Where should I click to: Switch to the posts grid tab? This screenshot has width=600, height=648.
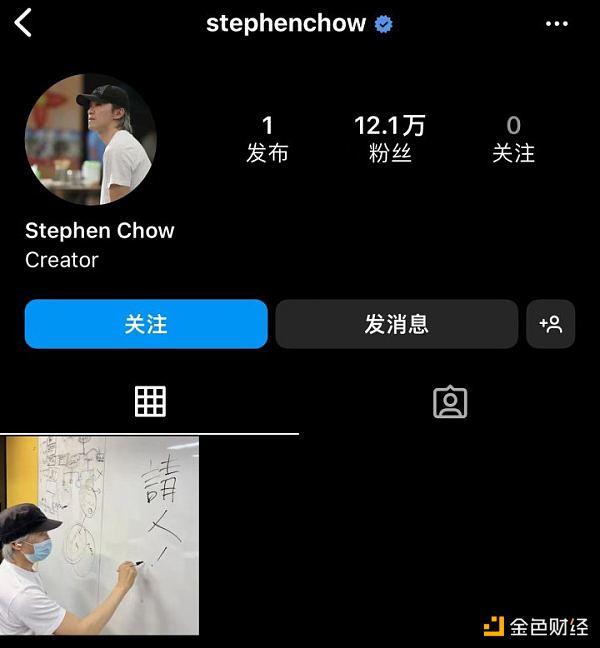(x=150, y=401)
